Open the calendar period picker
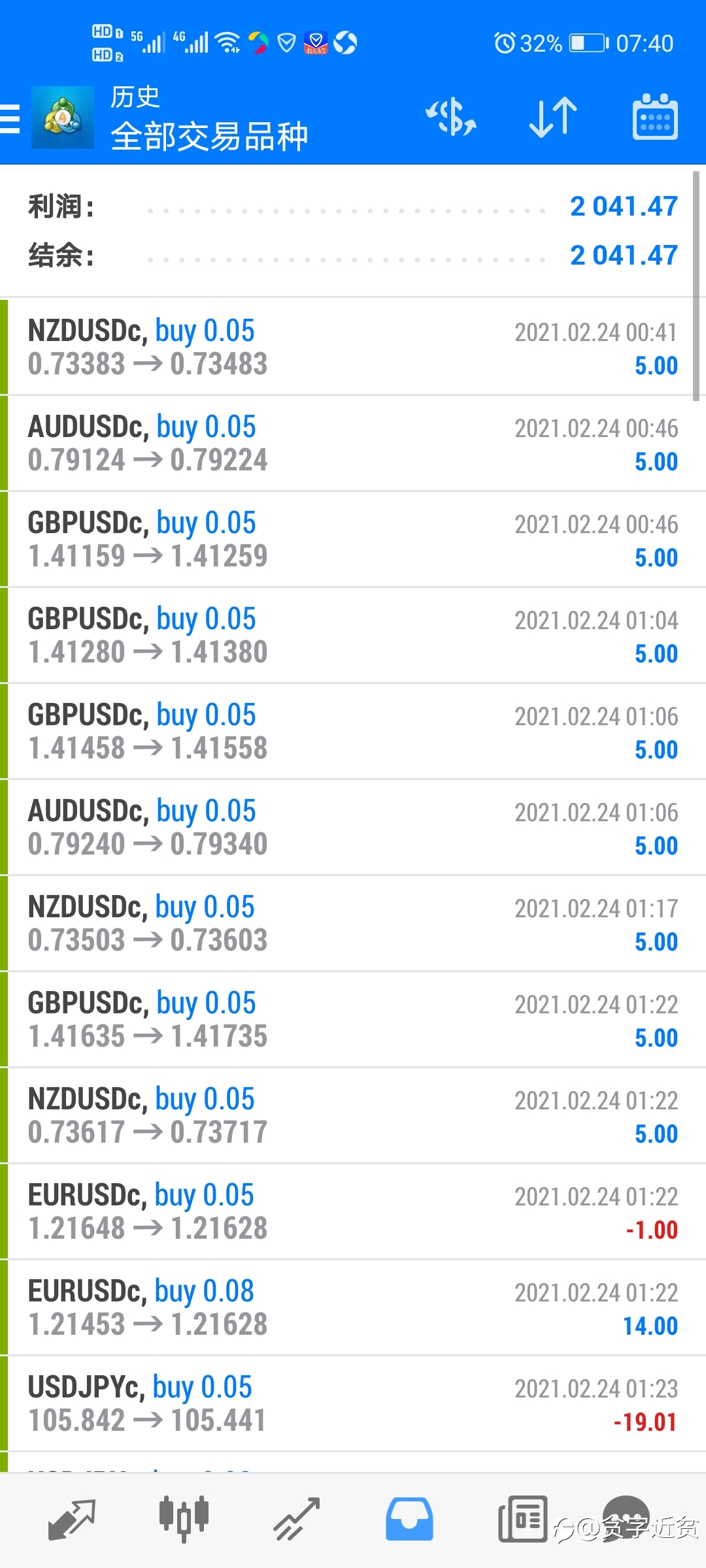 point(655,117)
